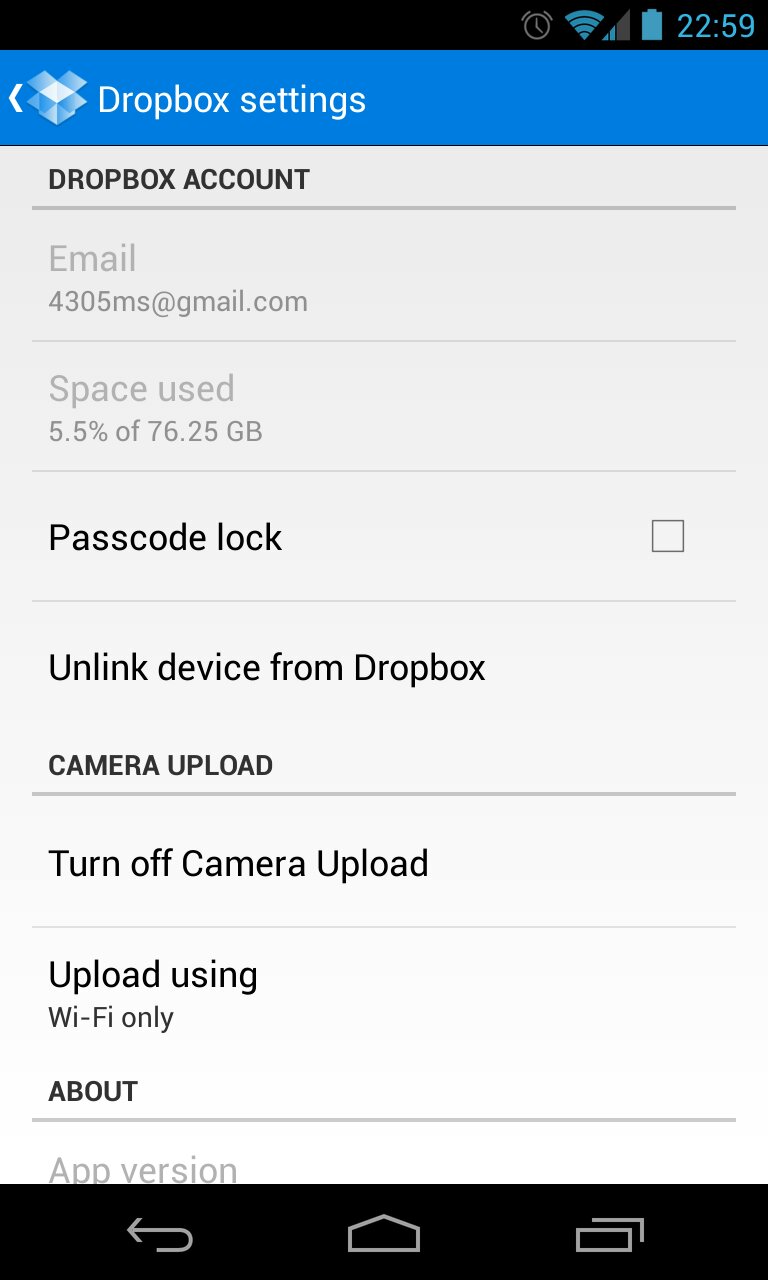Go to the home screen
Image resolution: width=768 pixels, height=1280 pixels.
[x=384, y=1235]
